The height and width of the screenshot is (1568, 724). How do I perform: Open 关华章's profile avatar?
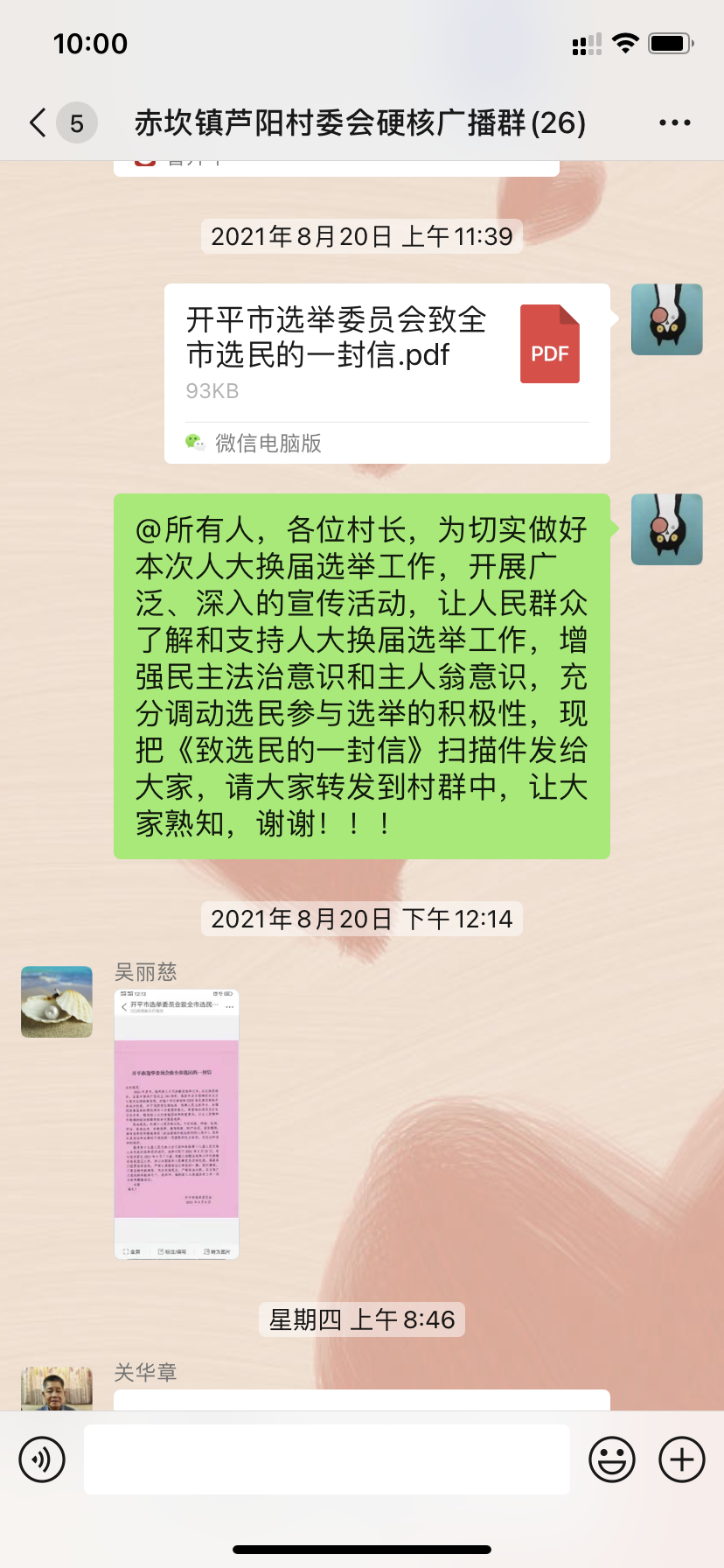[x=57, y=1389]
